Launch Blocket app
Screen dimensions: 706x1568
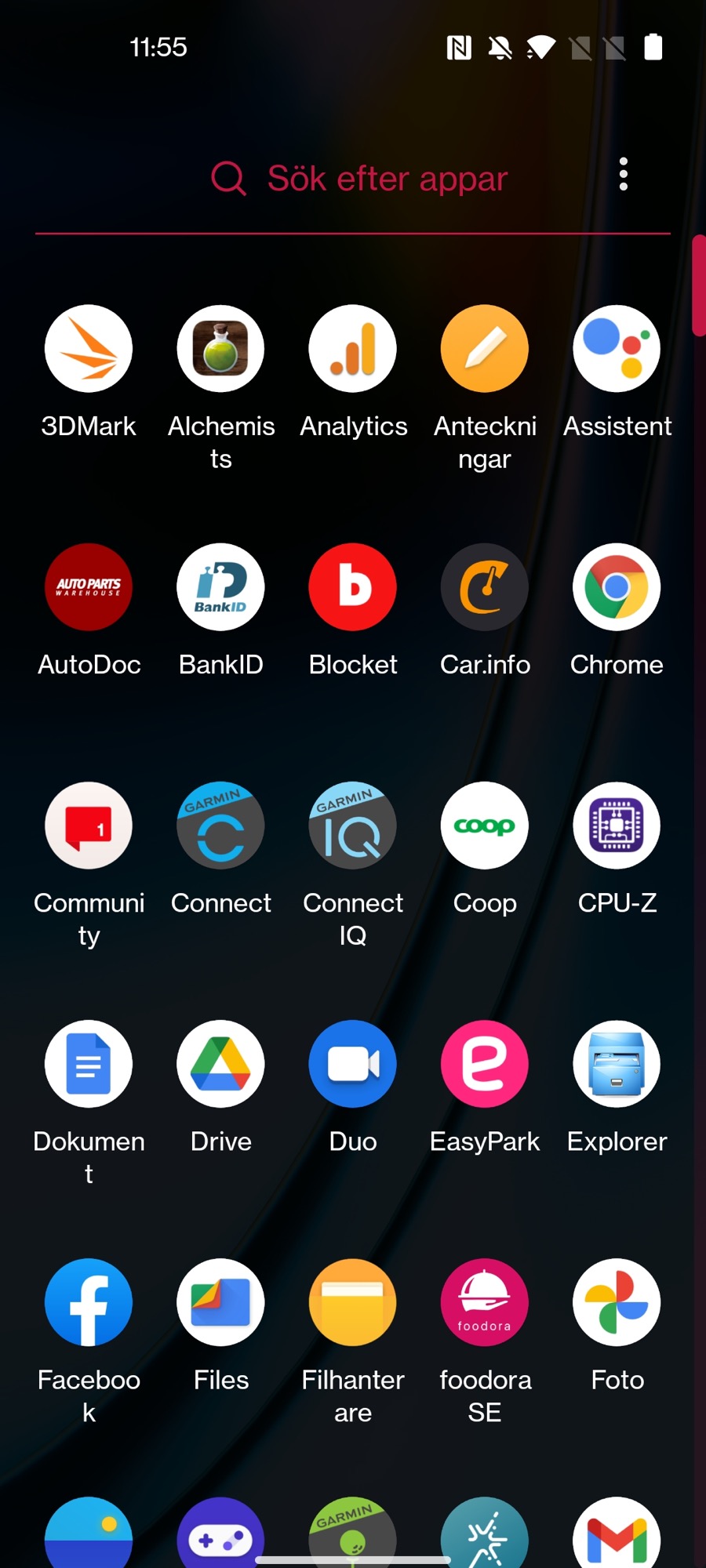(353, 587)
